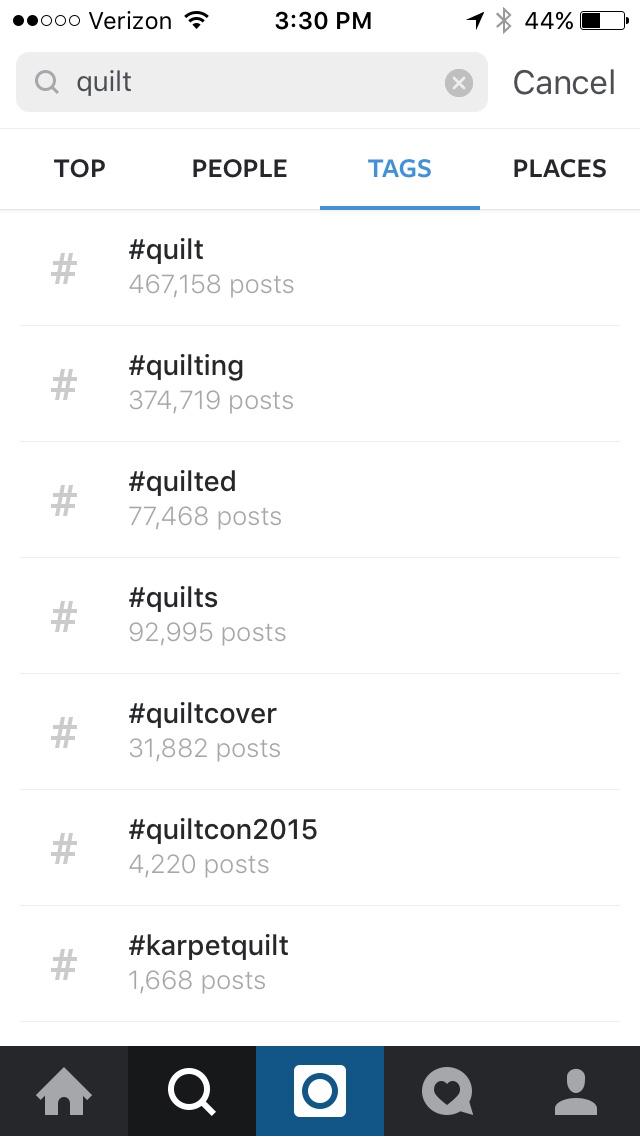The height and width of the screenshot is (1136, 640).
Task: Open the activity heart tab
Action: click(x=448, y=1091)
